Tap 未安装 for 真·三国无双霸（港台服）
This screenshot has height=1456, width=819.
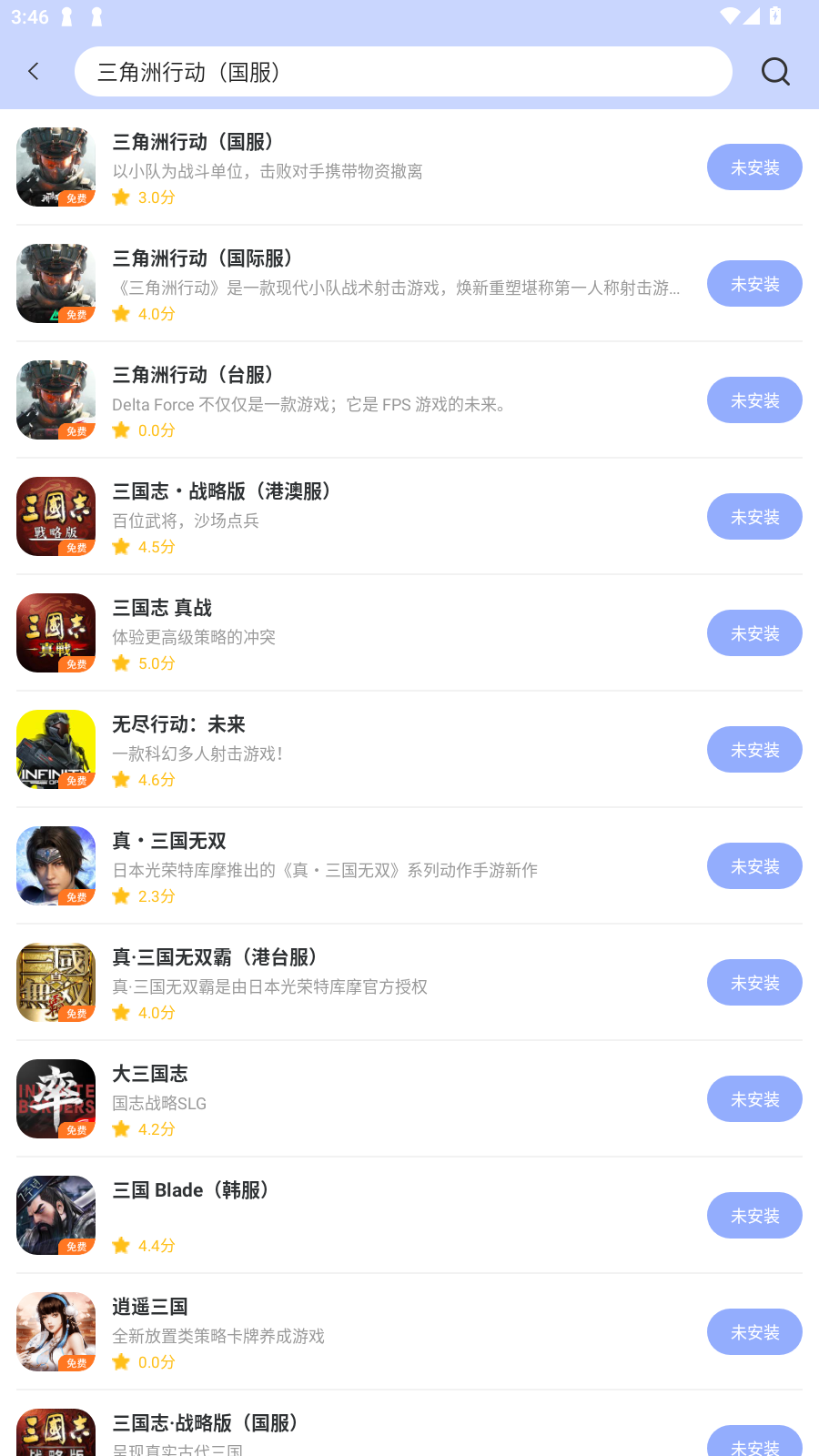(754, 983)
